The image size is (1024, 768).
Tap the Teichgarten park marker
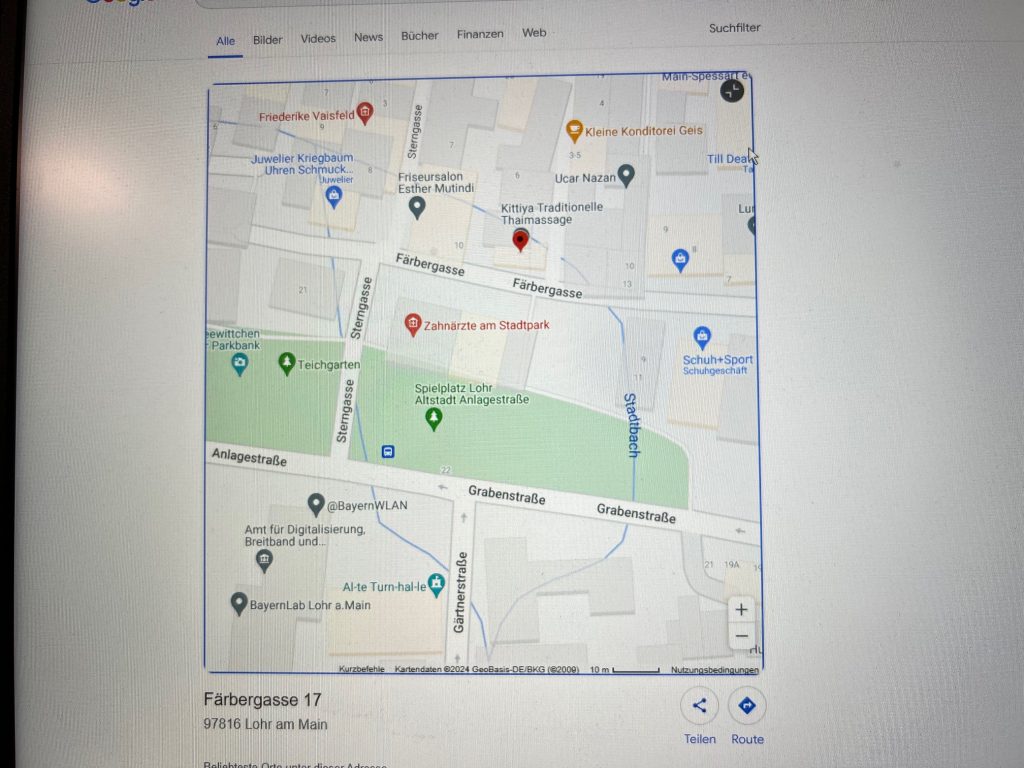pyautogui.click(x=287, y=363)
